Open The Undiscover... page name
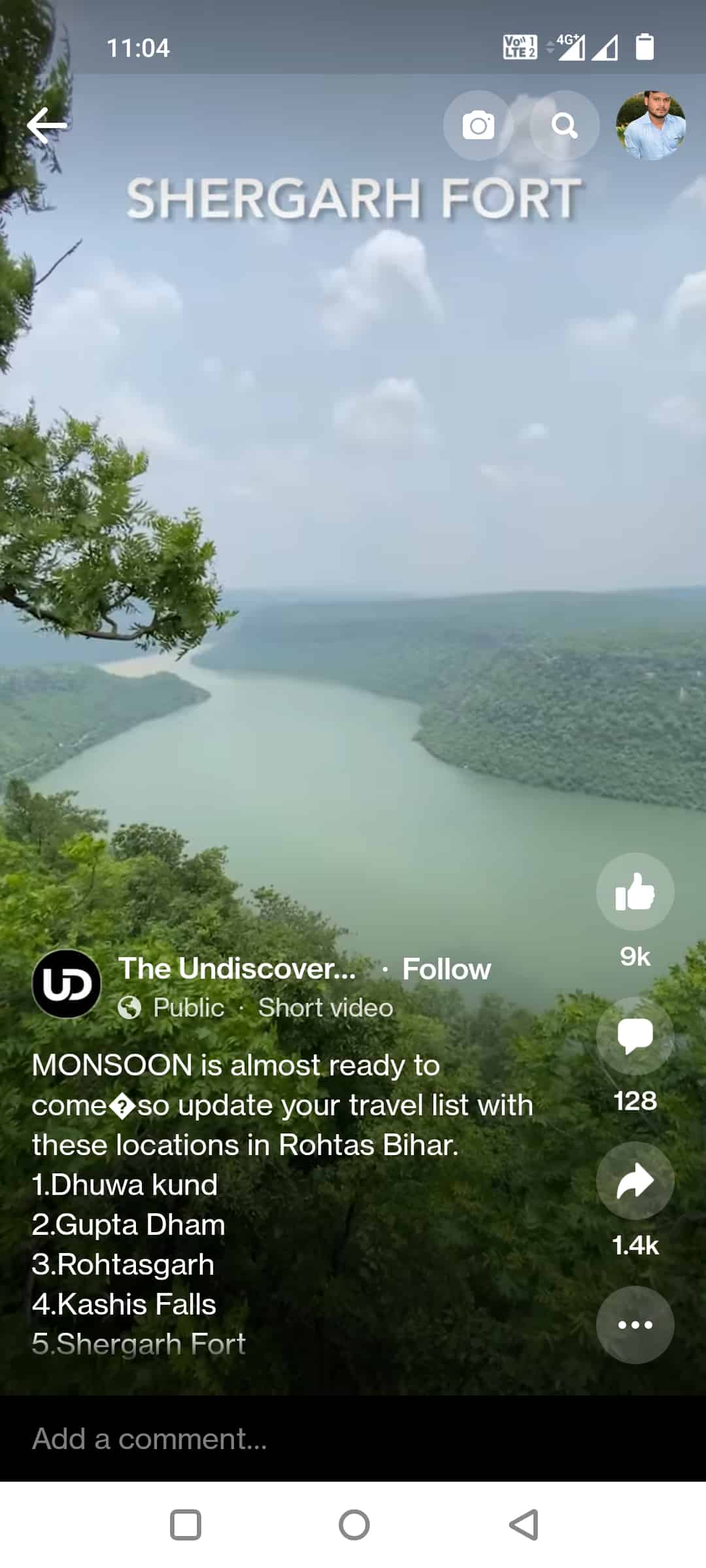706x1568 pixels. pyautogui.click(x=237, y=968)
